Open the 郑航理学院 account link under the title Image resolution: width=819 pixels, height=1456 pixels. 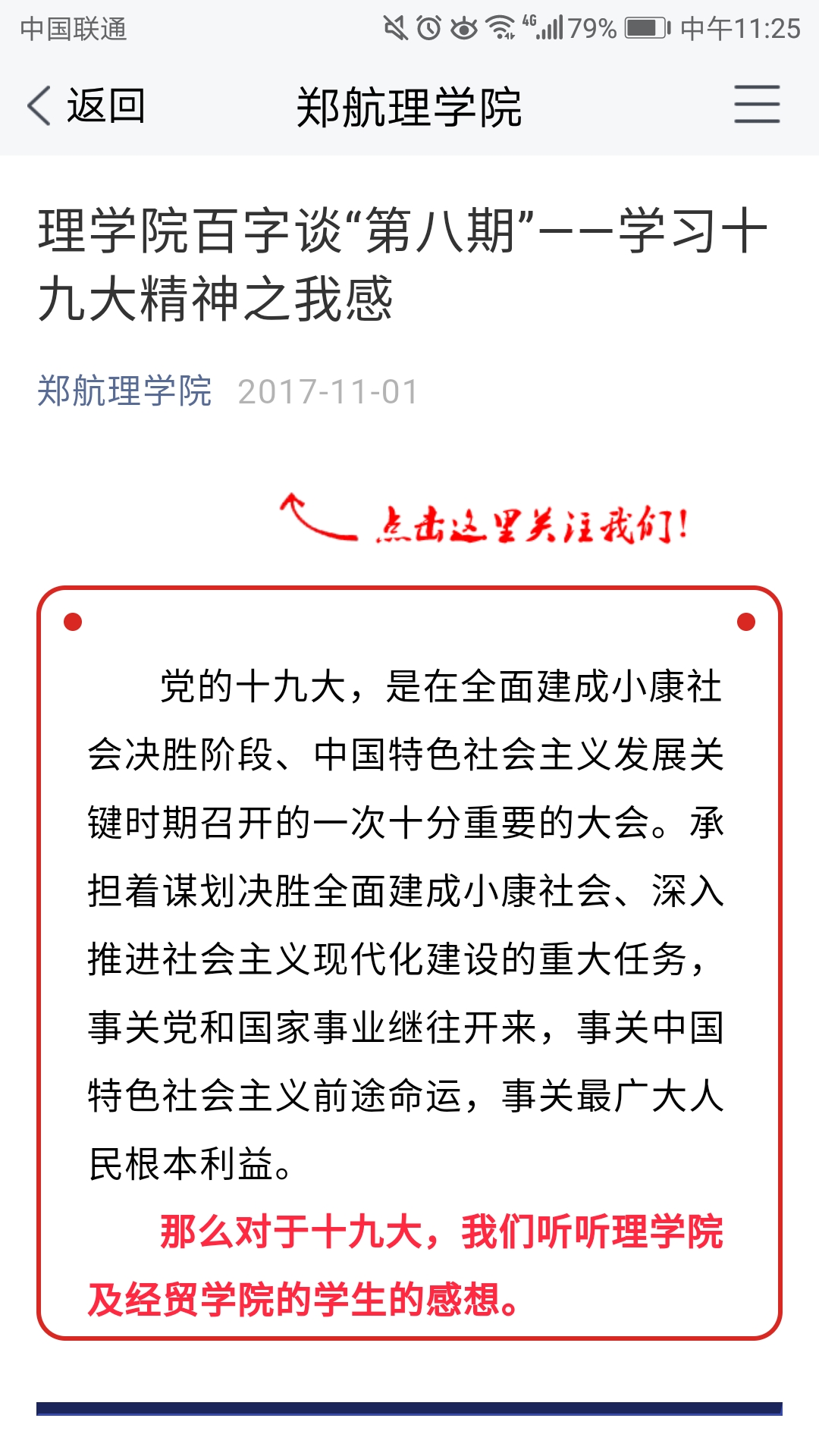point(124,391)
